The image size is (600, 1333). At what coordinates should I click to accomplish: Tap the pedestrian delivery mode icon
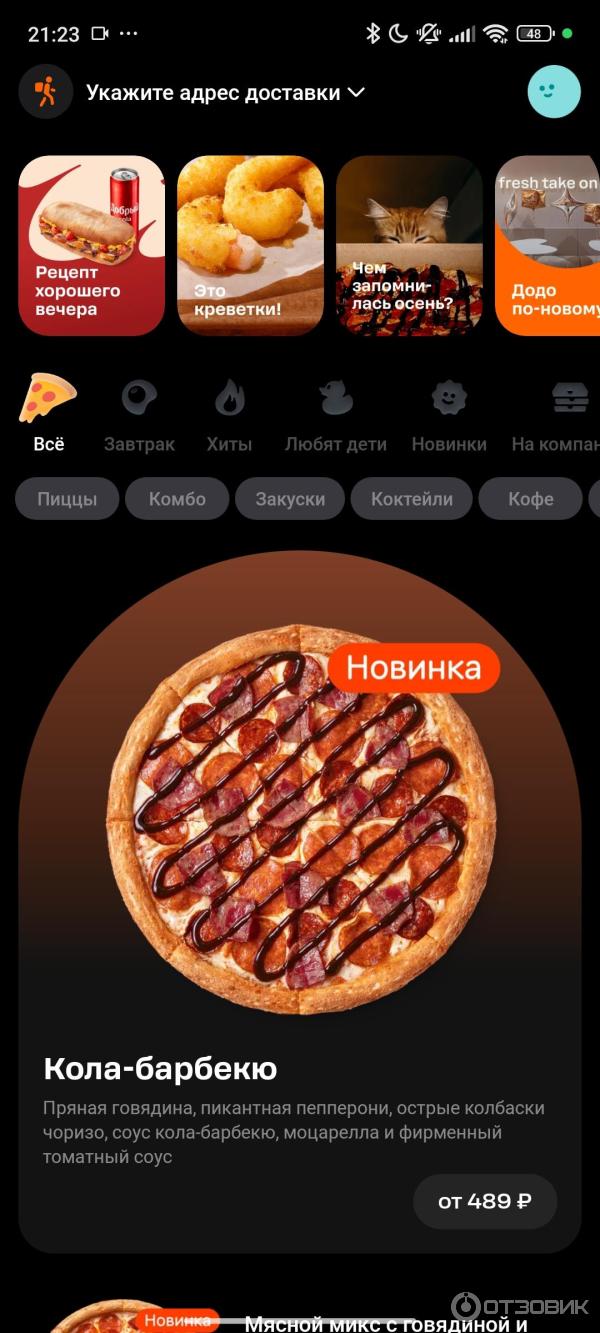tap(45, 92)
